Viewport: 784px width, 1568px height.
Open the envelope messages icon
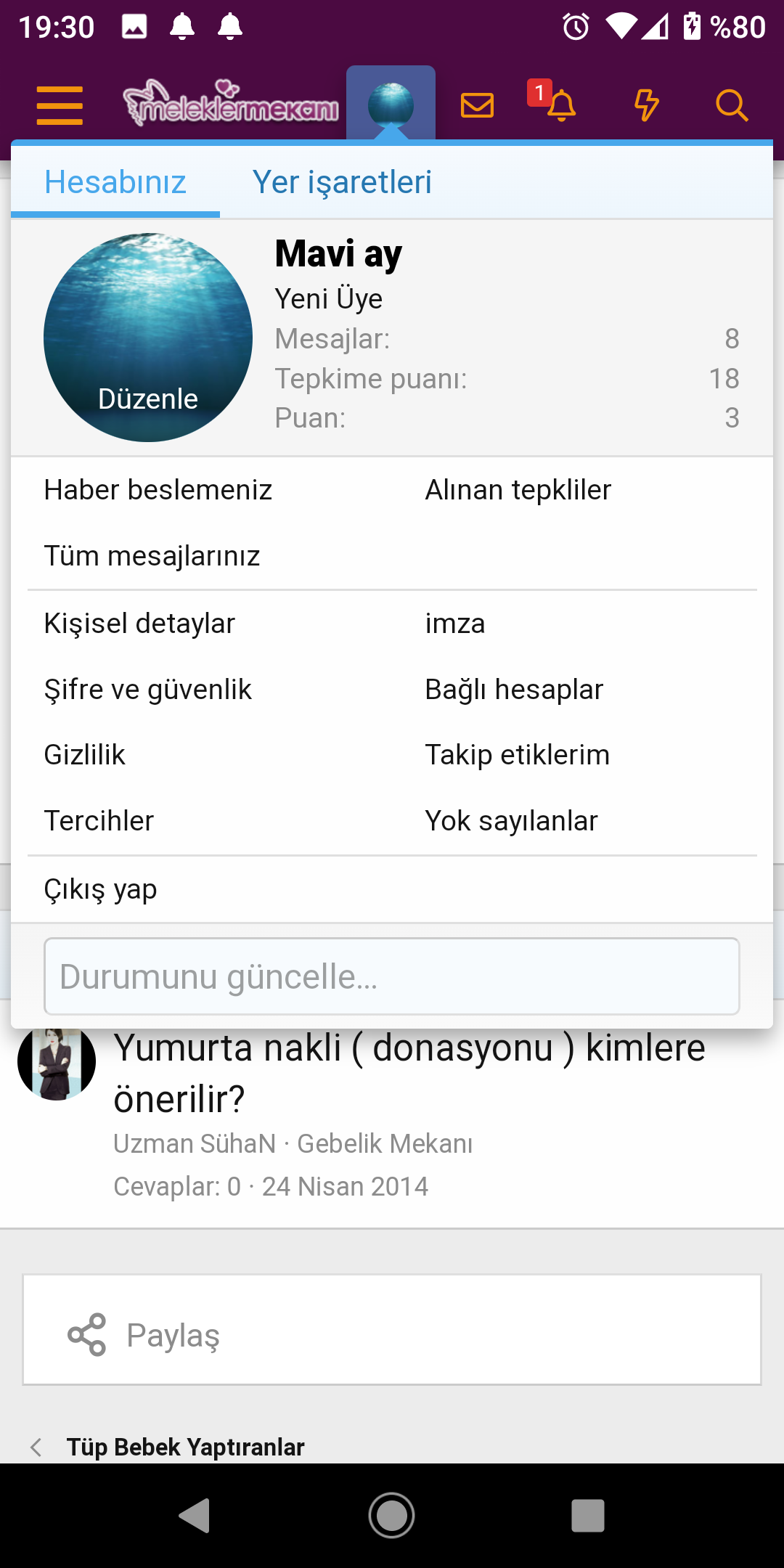(x=477, y=105)
